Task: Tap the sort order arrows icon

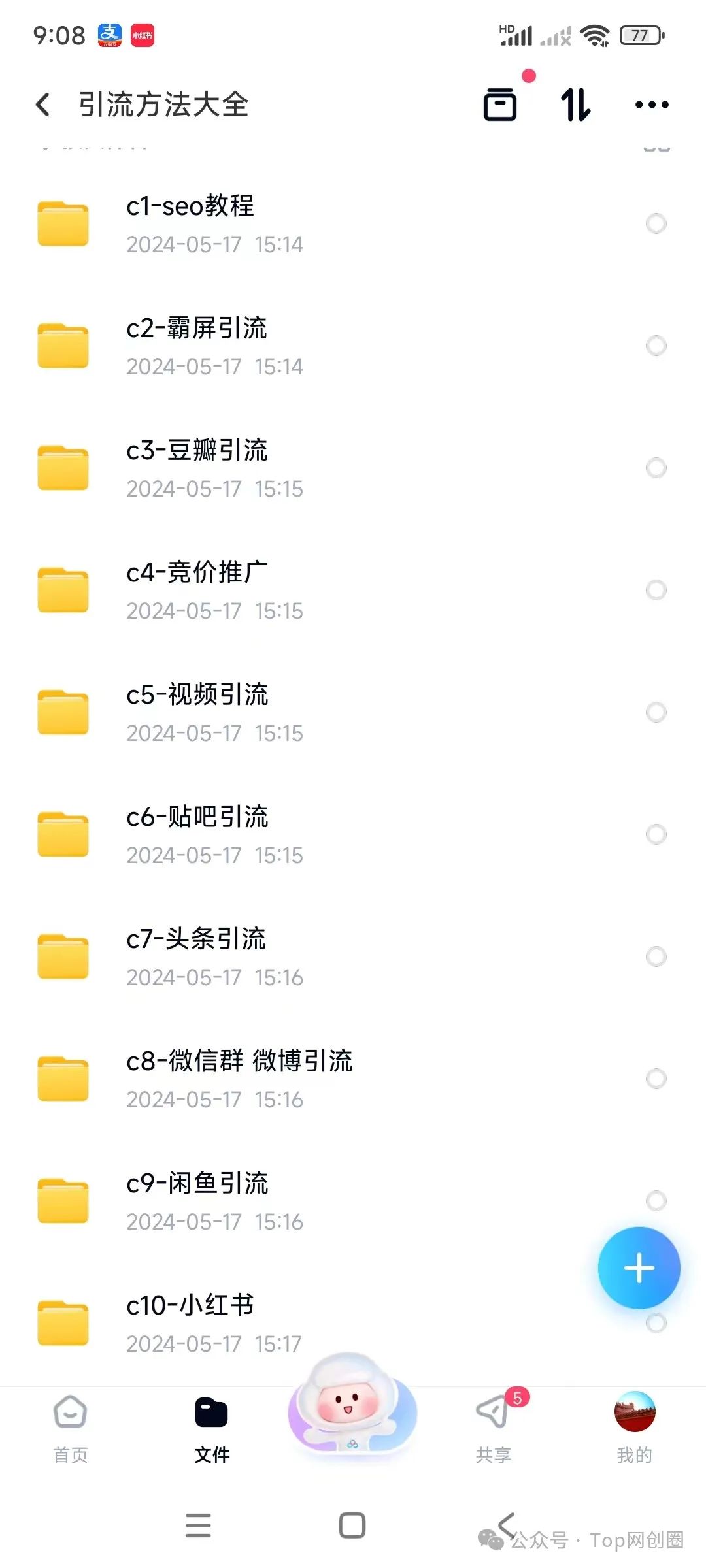Action: 575,105
